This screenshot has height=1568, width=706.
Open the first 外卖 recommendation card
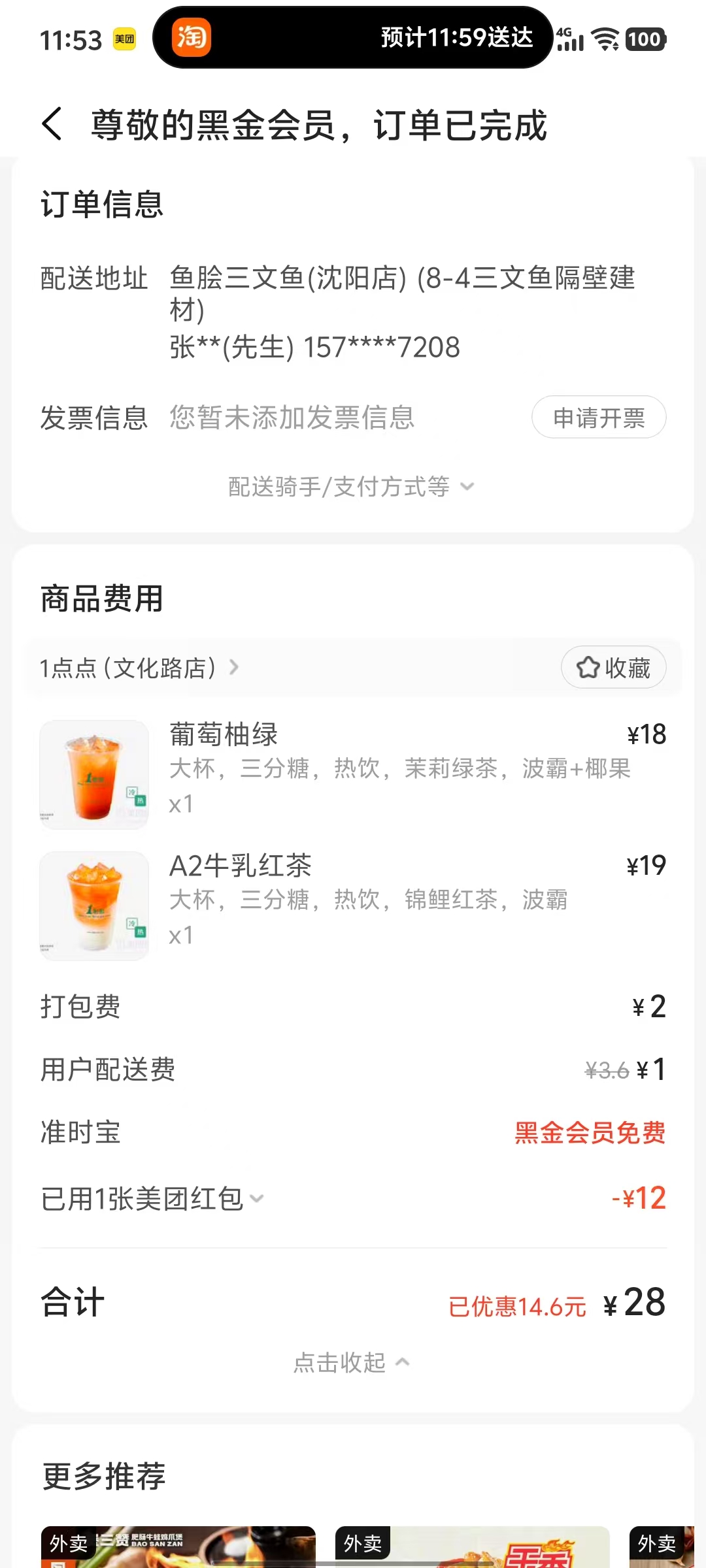tap(178, 1547)
